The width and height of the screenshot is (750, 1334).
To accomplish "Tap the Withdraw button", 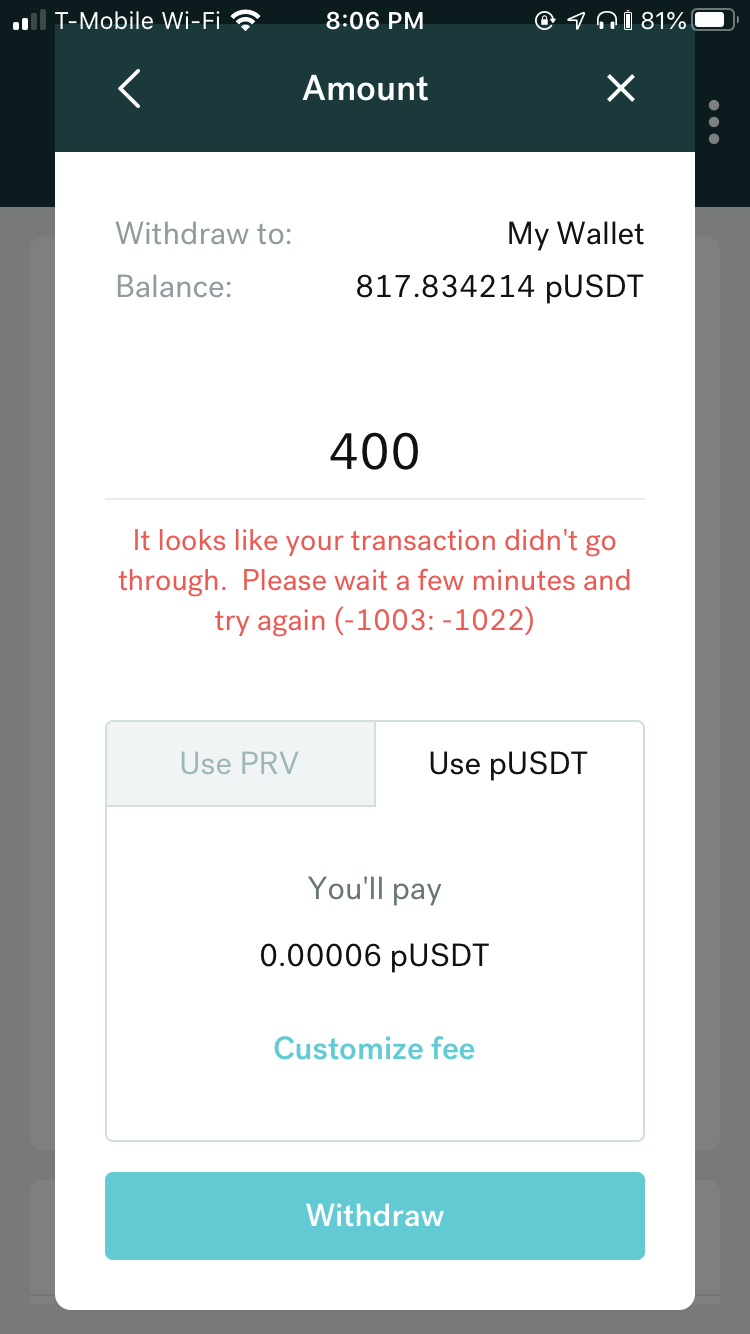I will click(x=375, y=1216).
